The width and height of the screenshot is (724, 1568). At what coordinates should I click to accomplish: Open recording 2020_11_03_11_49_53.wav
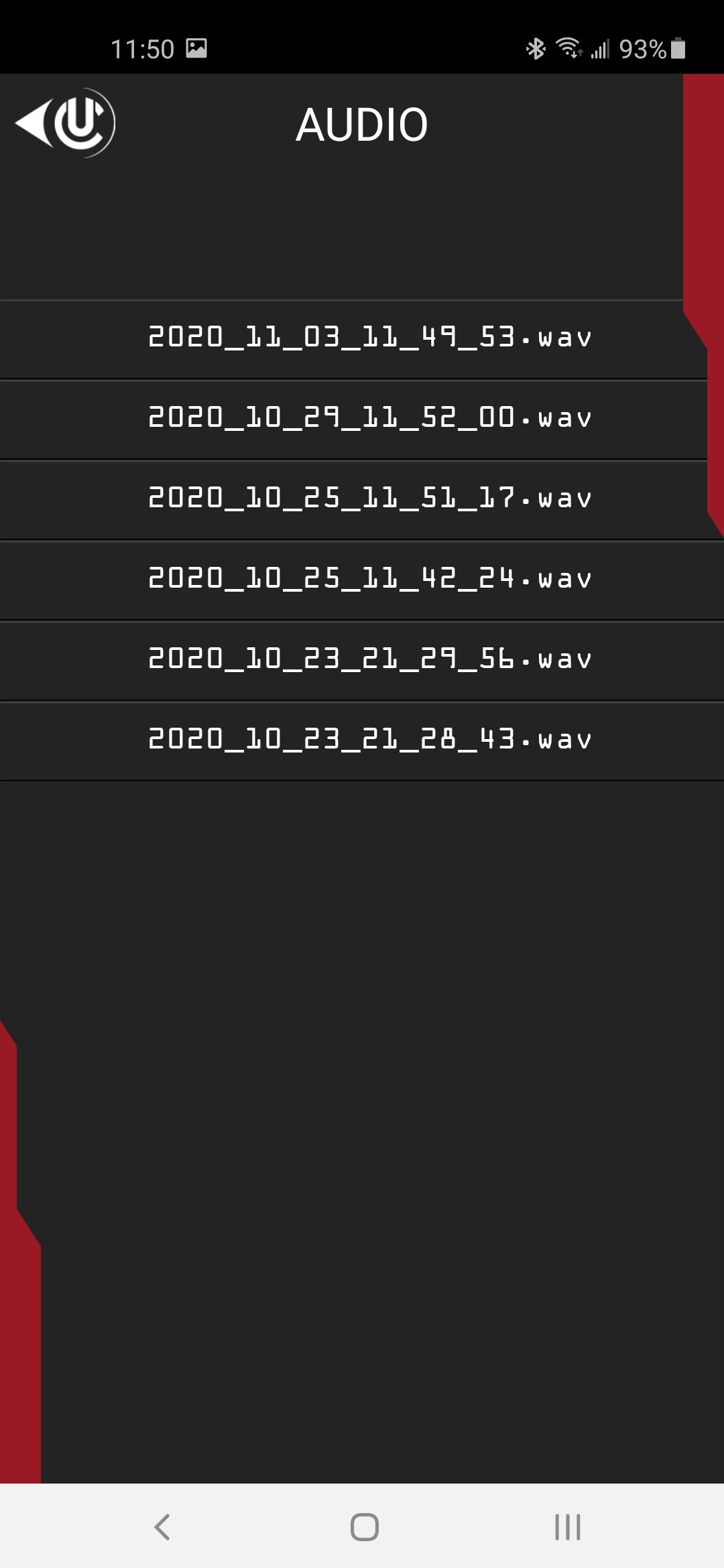click(369, 338)
